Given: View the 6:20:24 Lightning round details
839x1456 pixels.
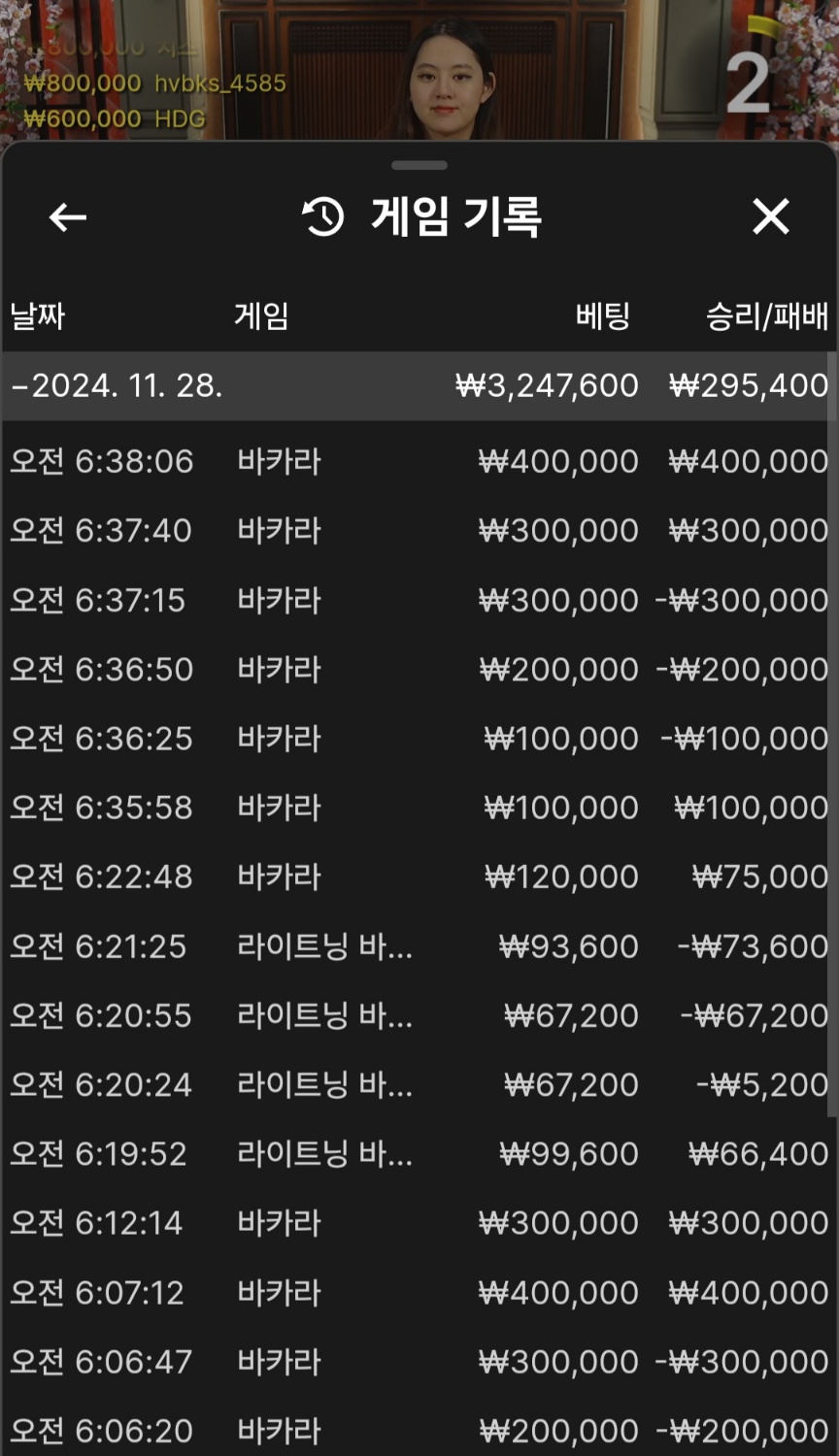Looking at the screenshot, I should point(419,1084).
